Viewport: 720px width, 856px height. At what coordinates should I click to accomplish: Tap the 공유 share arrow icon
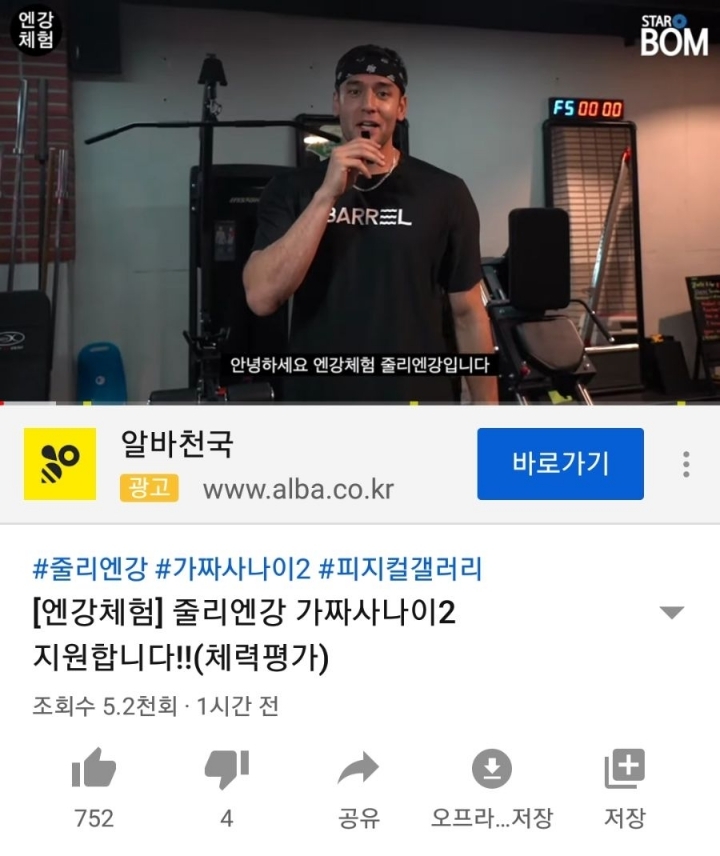click(358, 769)
